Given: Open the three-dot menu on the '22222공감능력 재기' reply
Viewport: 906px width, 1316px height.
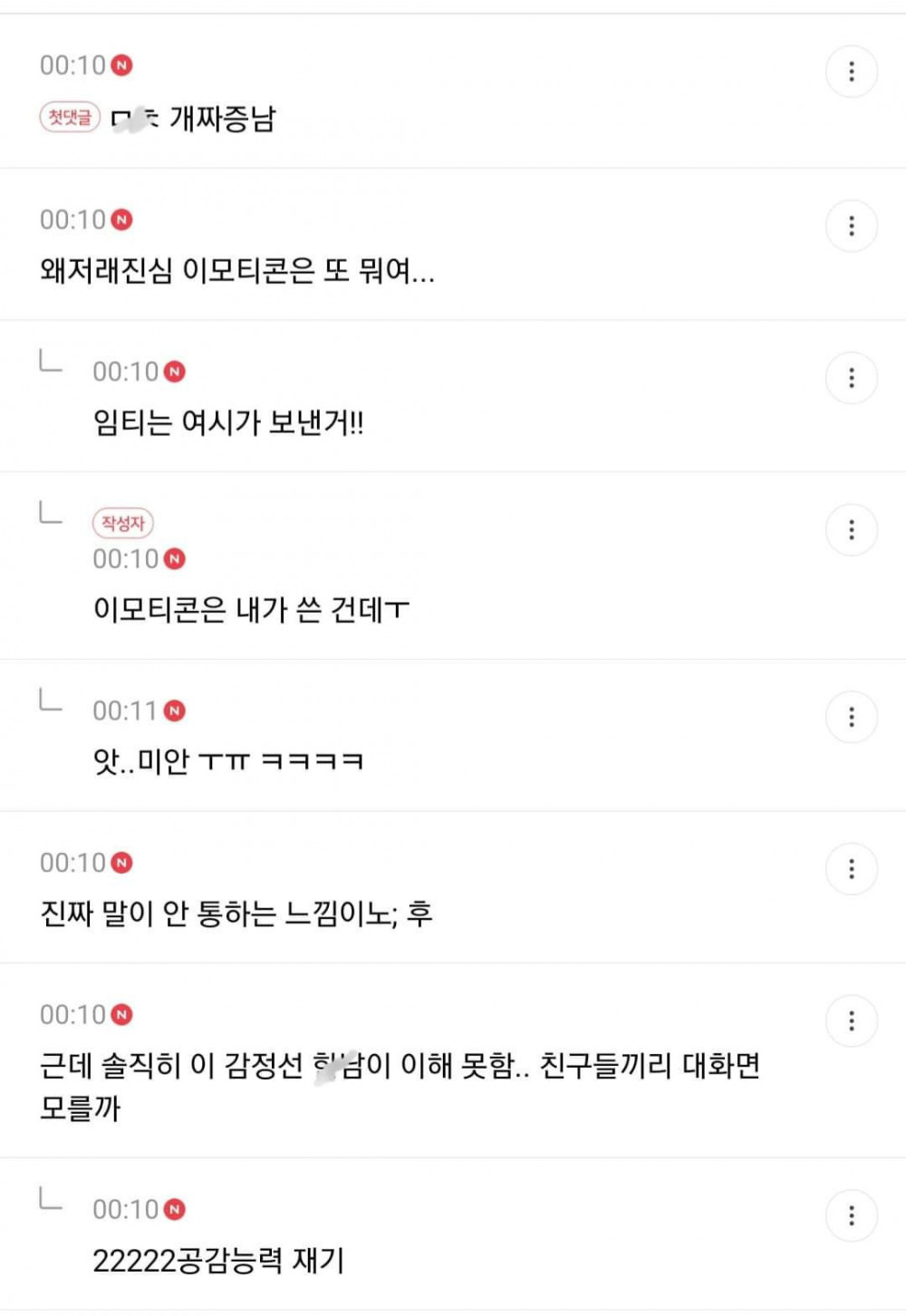Looking at the screenshot, I should pos(851,1215).
